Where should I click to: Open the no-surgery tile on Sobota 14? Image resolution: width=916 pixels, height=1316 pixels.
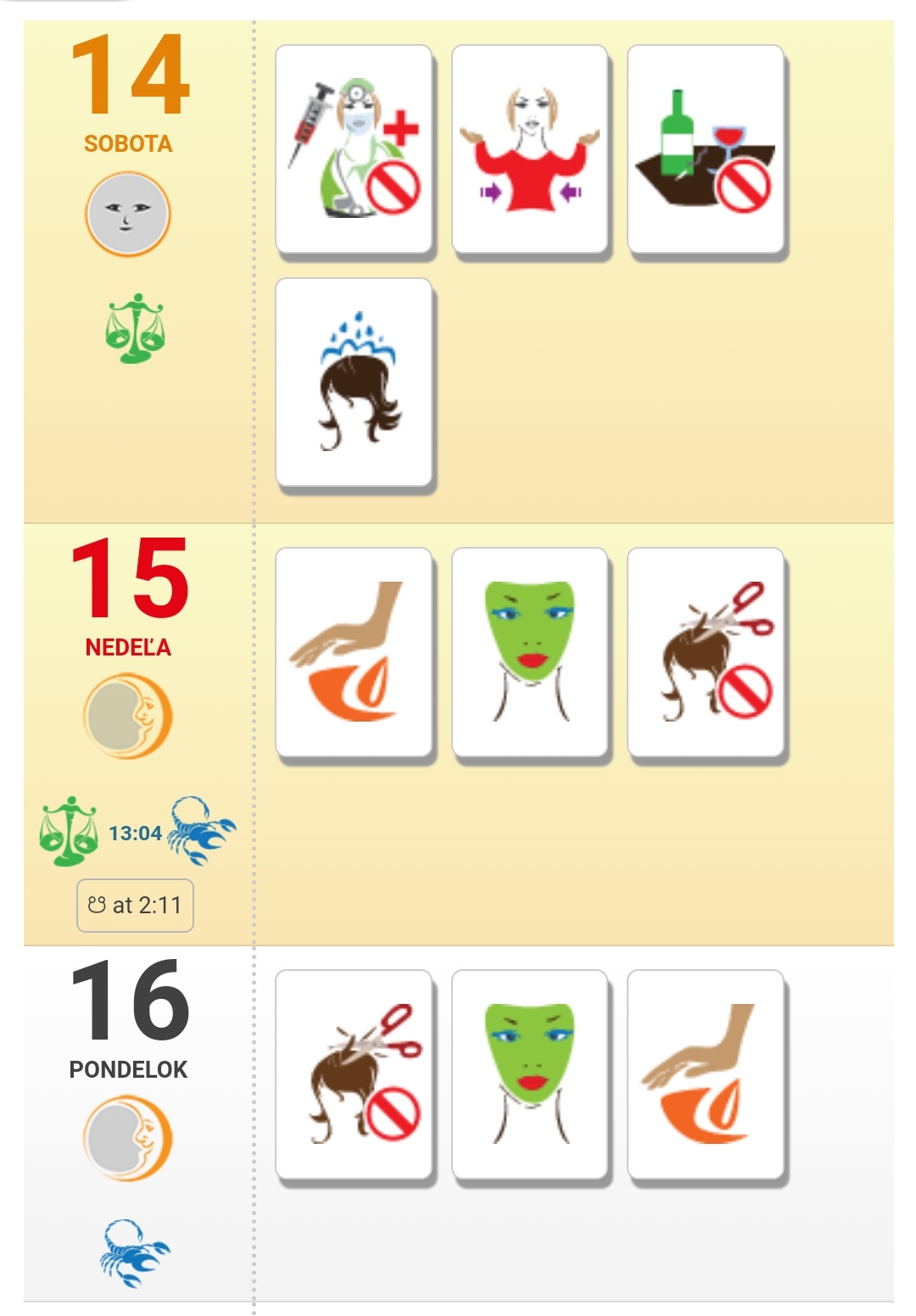click(x=355, y=150)
